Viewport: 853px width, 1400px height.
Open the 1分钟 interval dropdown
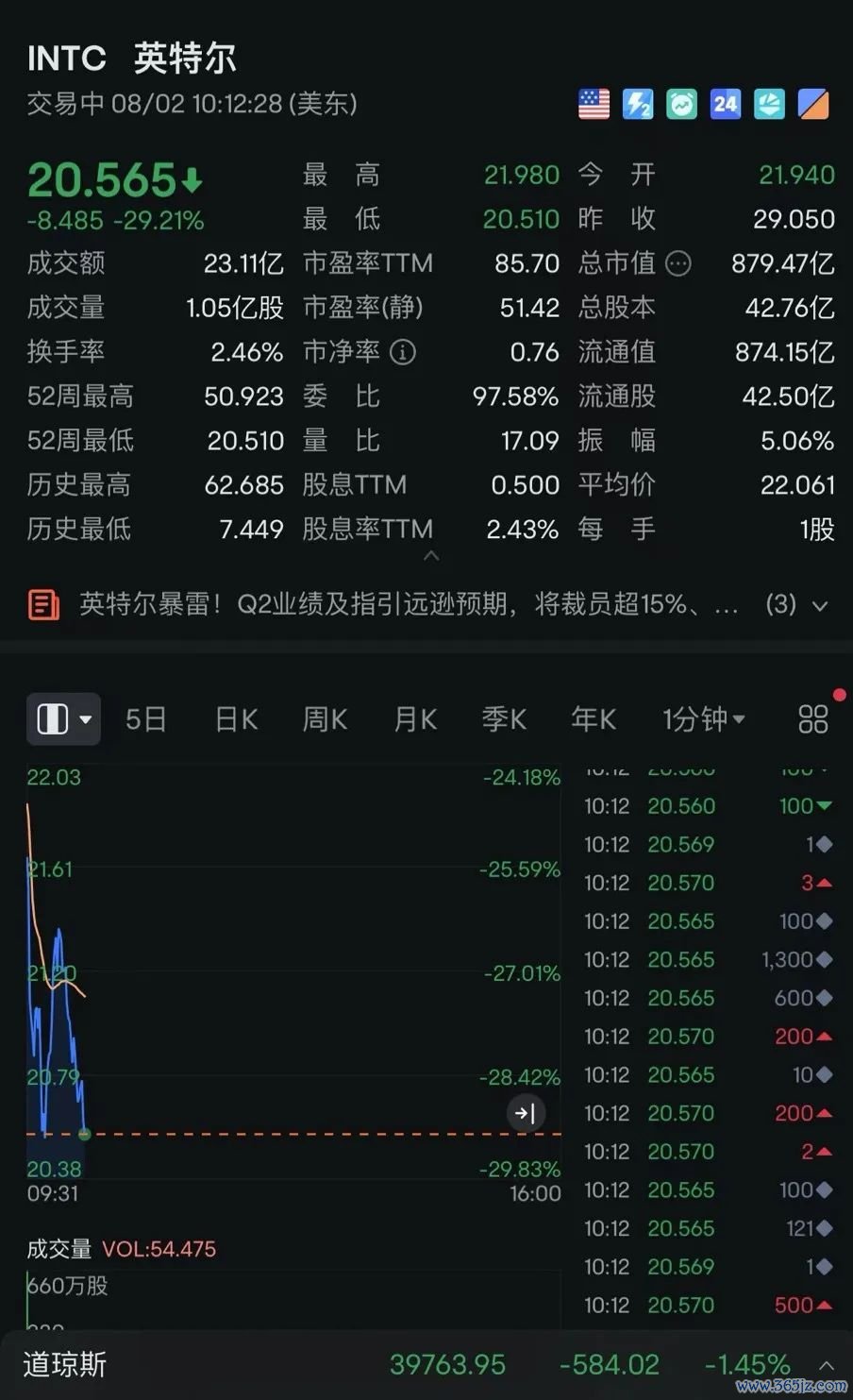[704, 719]
